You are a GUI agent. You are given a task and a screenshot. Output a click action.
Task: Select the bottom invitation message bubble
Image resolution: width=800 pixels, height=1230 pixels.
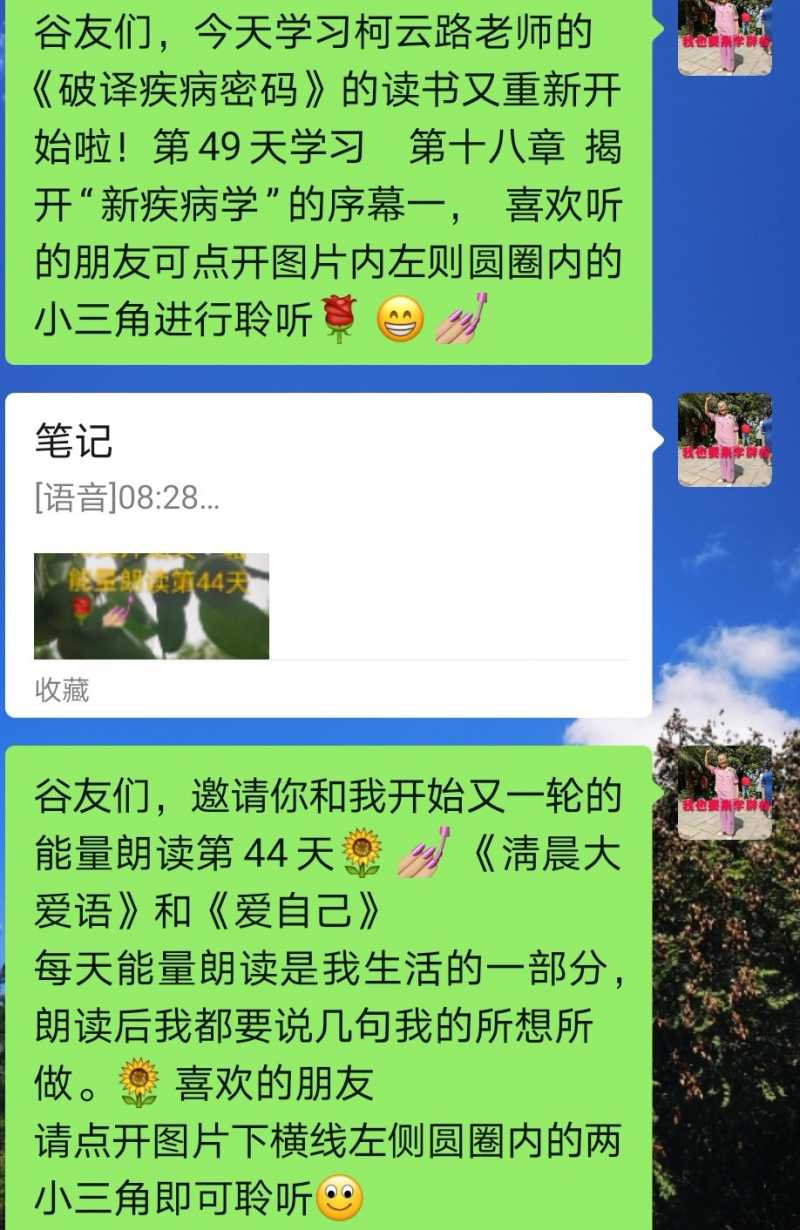pyautogui.click(x=330, y=980)
